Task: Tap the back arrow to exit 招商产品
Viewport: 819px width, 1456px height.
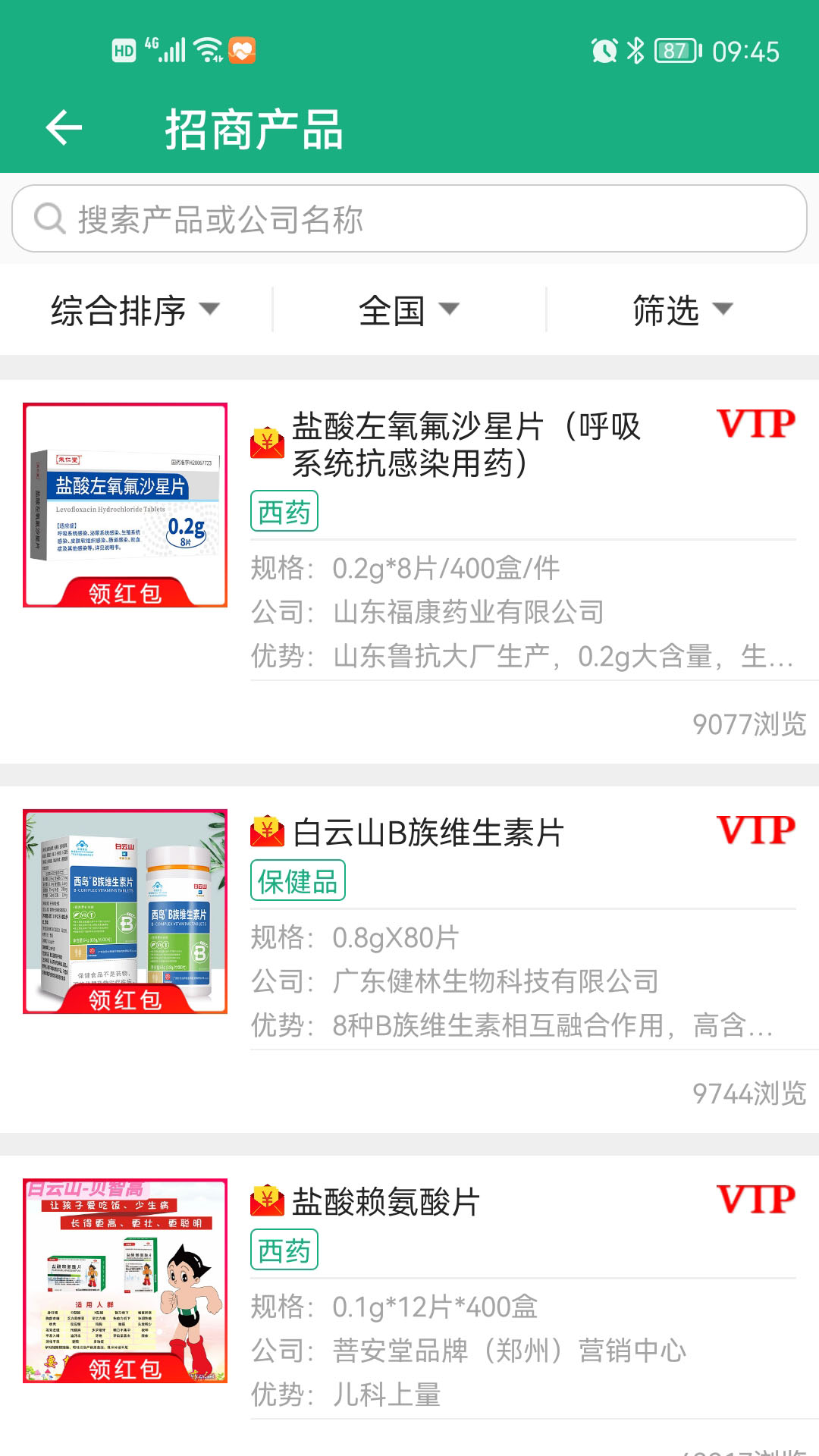Action: click(x=63, y=129)
